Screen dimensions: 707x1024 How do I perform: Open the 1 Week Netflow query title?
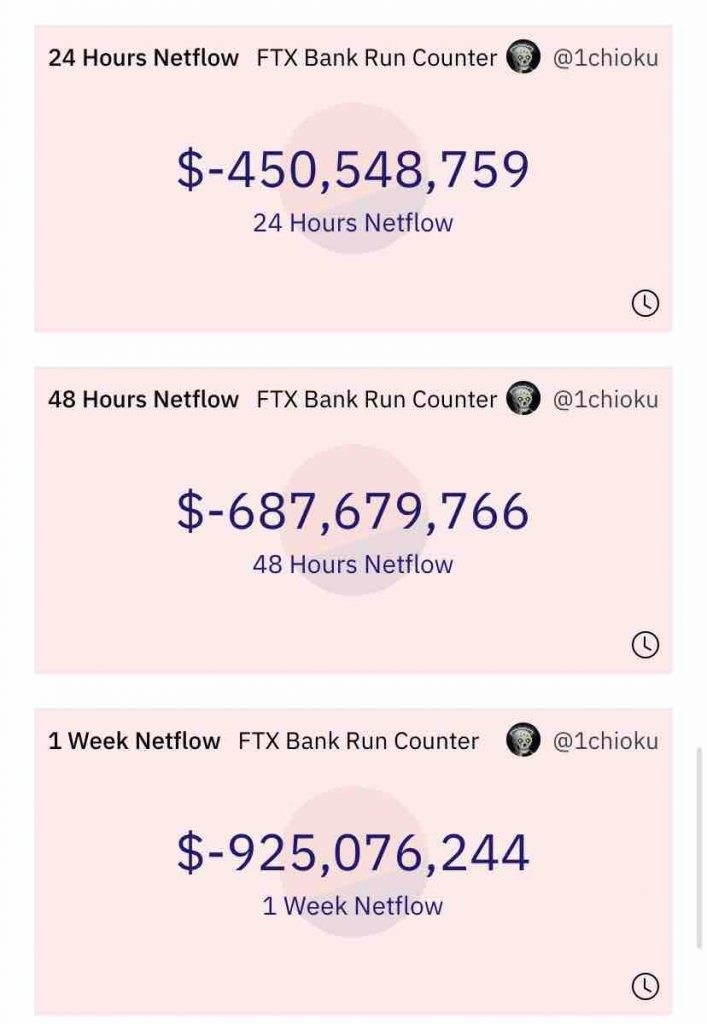[134, 741]
